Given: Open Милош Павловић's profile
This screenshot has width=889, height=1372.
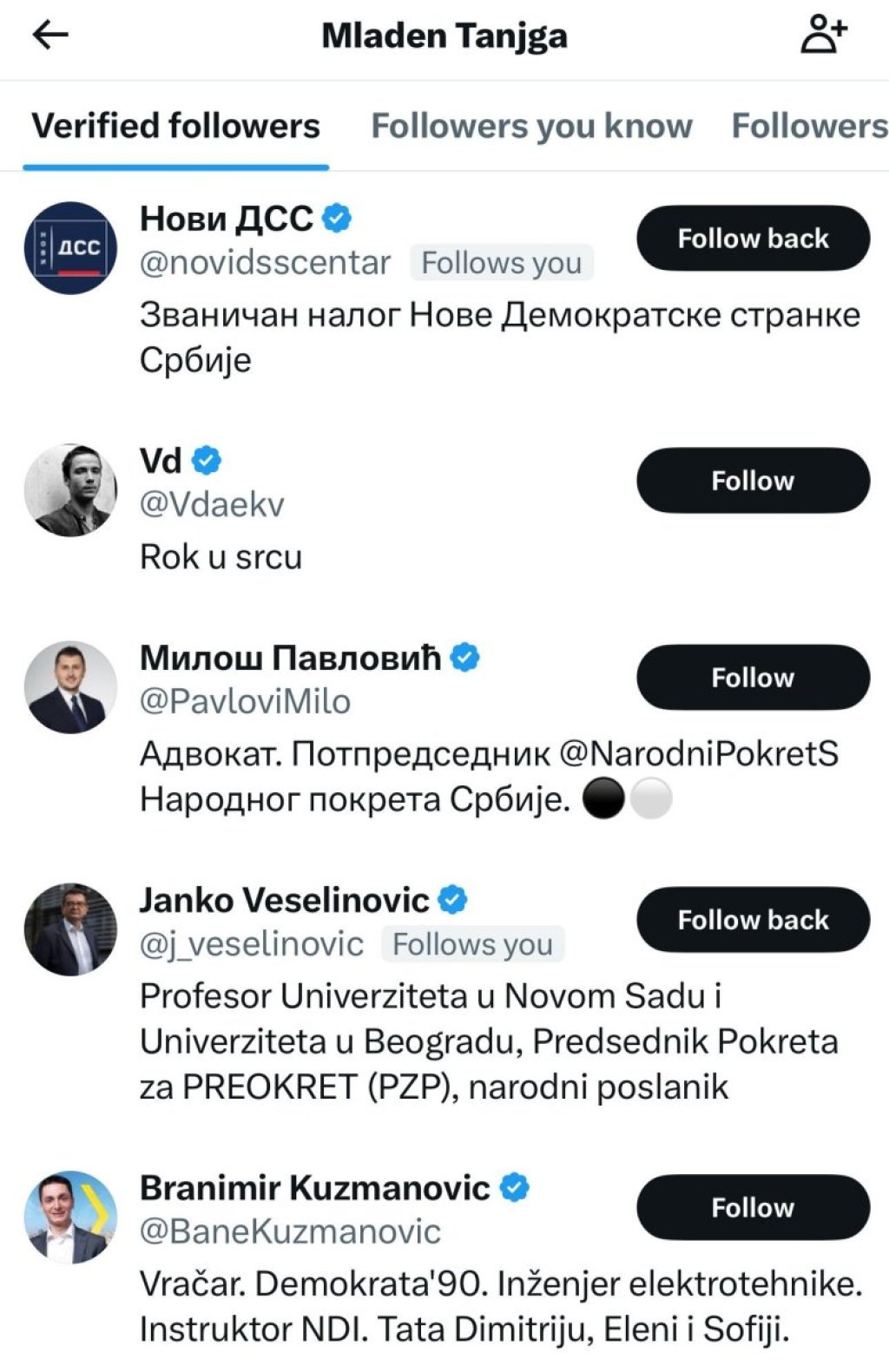Looking at the screenshot, I should [x=290, y=659].
